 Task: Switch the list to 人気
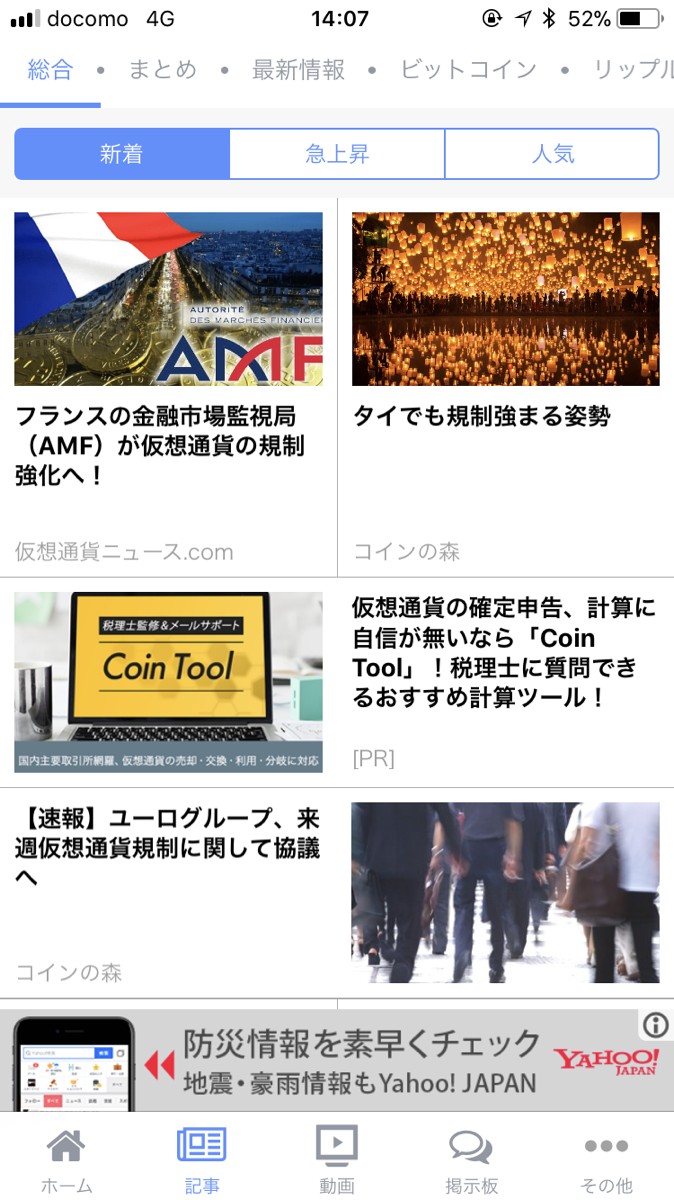click(x=552, y=154)
